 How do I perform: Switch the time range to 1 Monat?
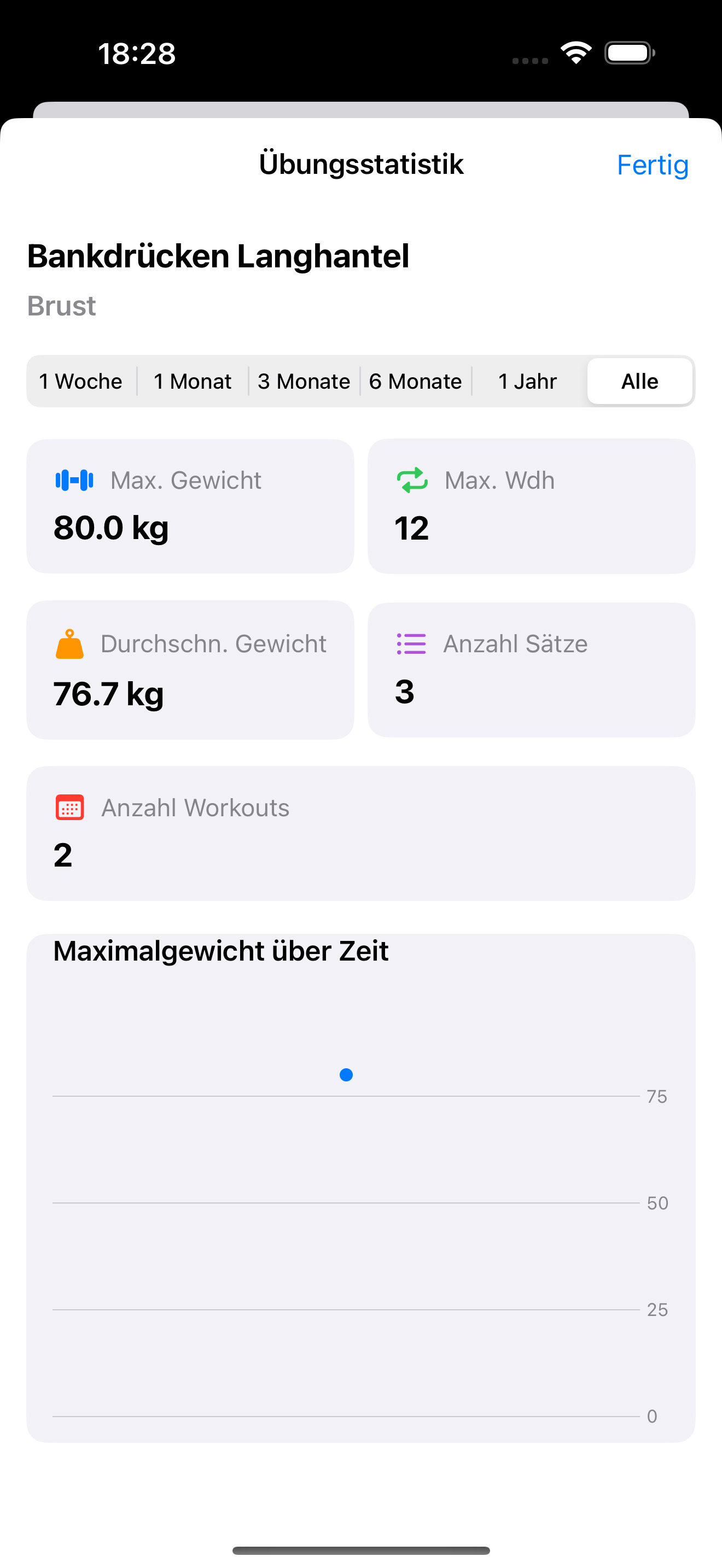pyautogui.click(x=192, y=381)
